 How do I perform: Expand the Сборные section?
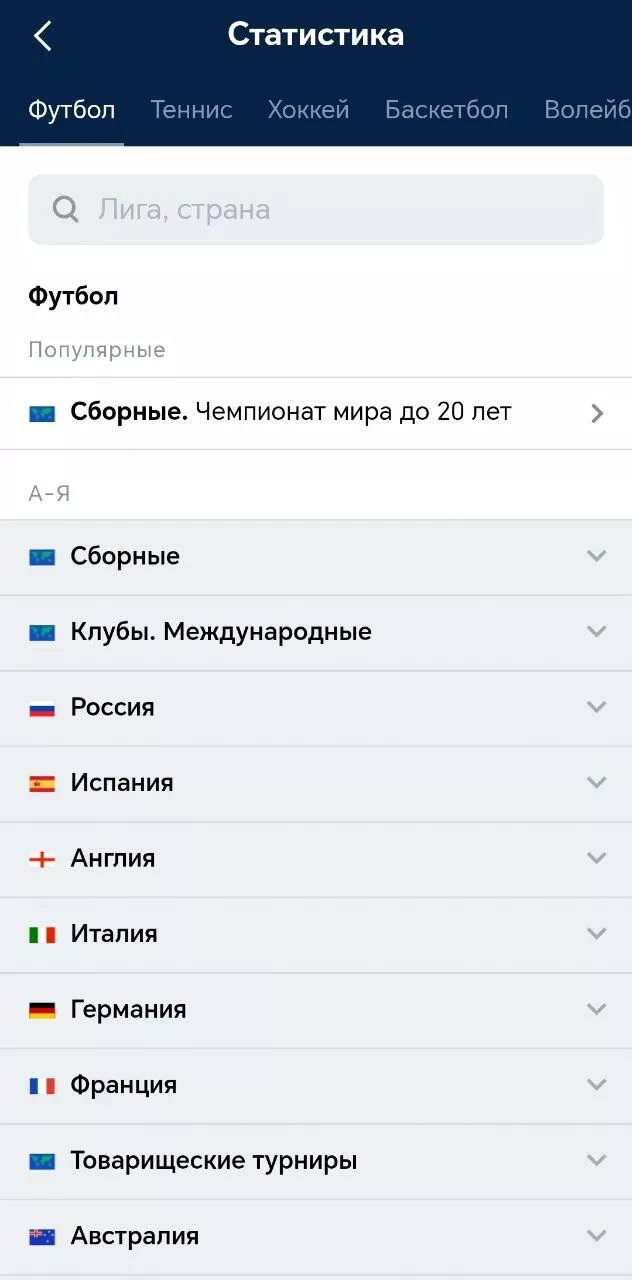pyautogui.click(x=316, y=557)
